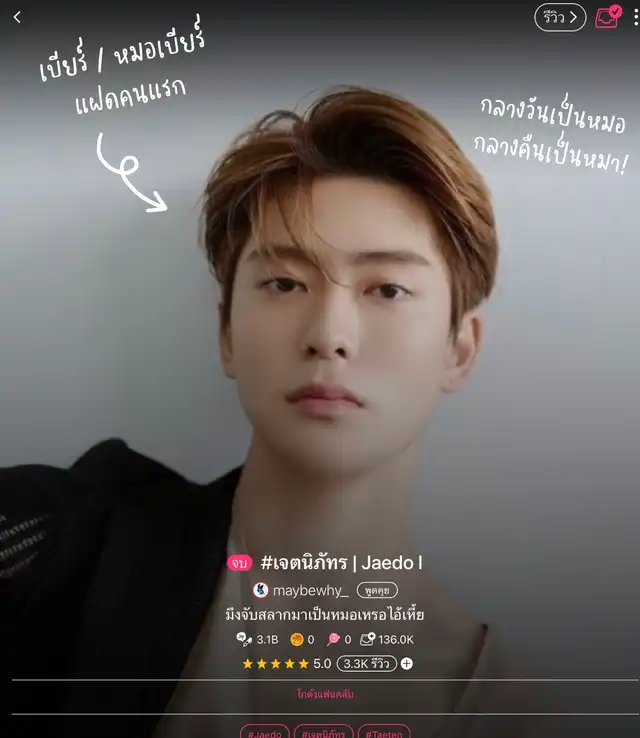Open the รีวิว button at the top
Viewport: 640px width, 738px height.
tap(560, 17)
